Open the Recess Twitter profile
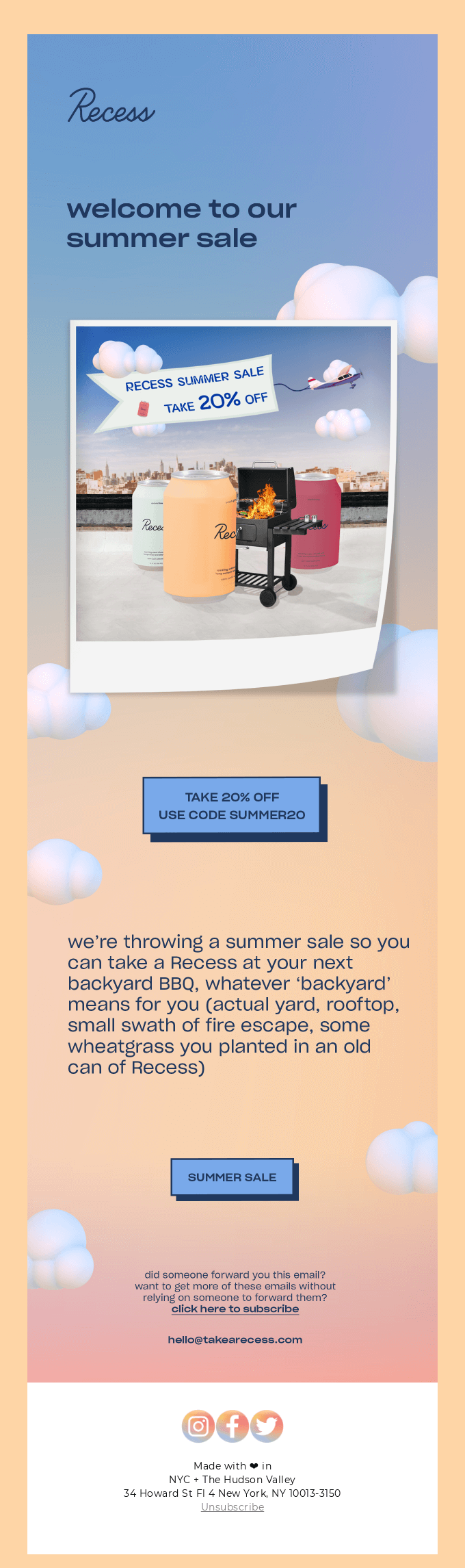Viewport: 465px width, 1568px height. point(267,1426)
